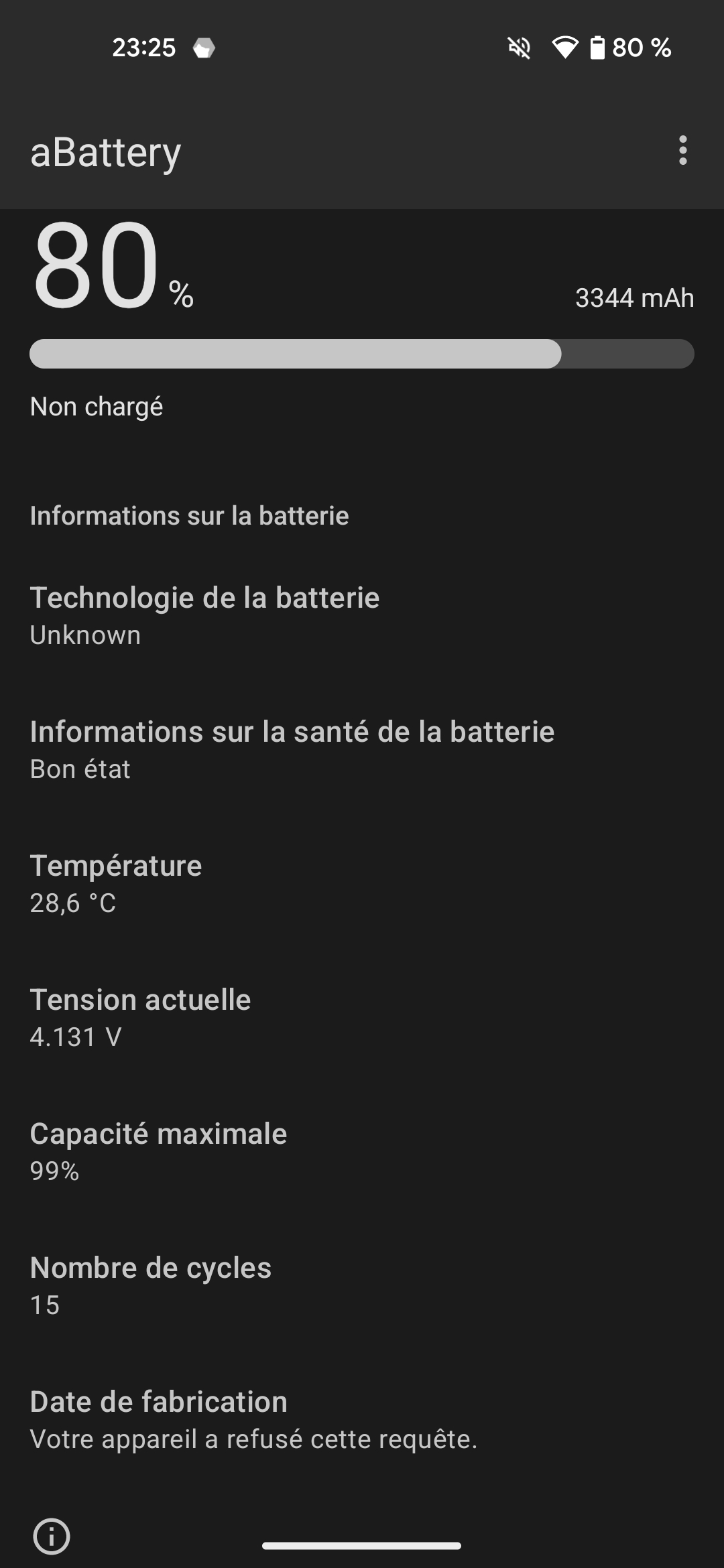Open the three-dot overflow menu
The image size is (724, 1568).
(x=682, y=151)
